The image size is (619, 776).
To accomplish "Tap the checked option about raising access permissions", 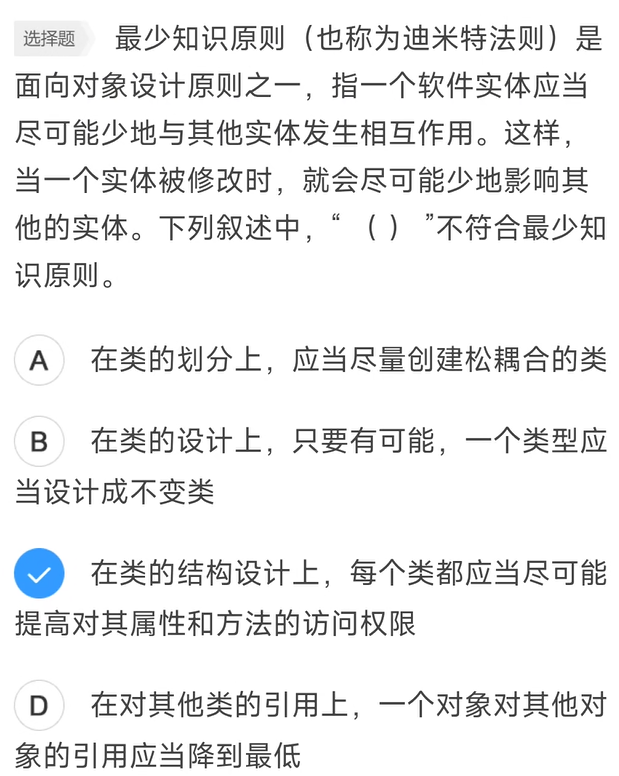I will tap(39, 574).
